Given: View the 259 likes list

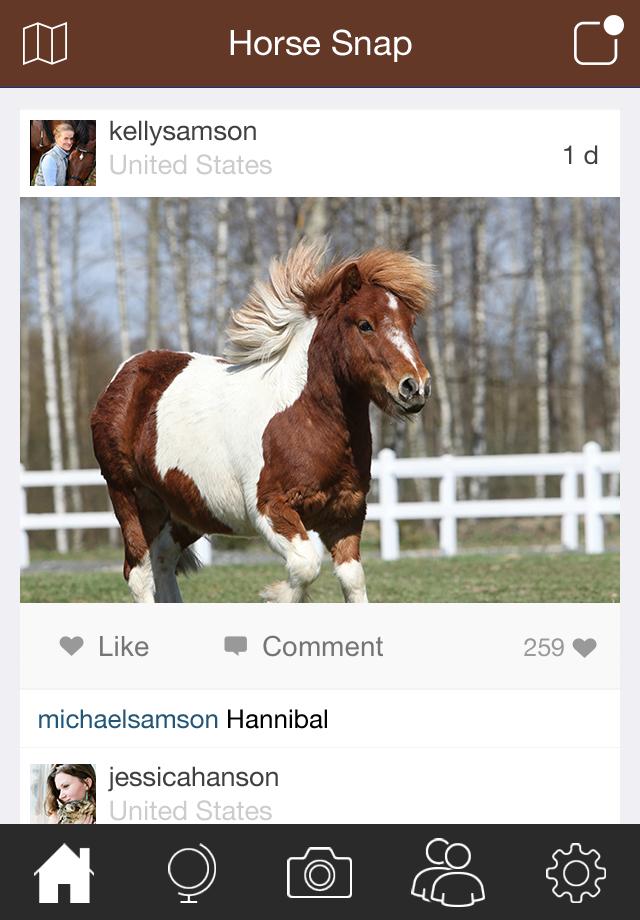Looking at the screenshot, I should (559, 648).
